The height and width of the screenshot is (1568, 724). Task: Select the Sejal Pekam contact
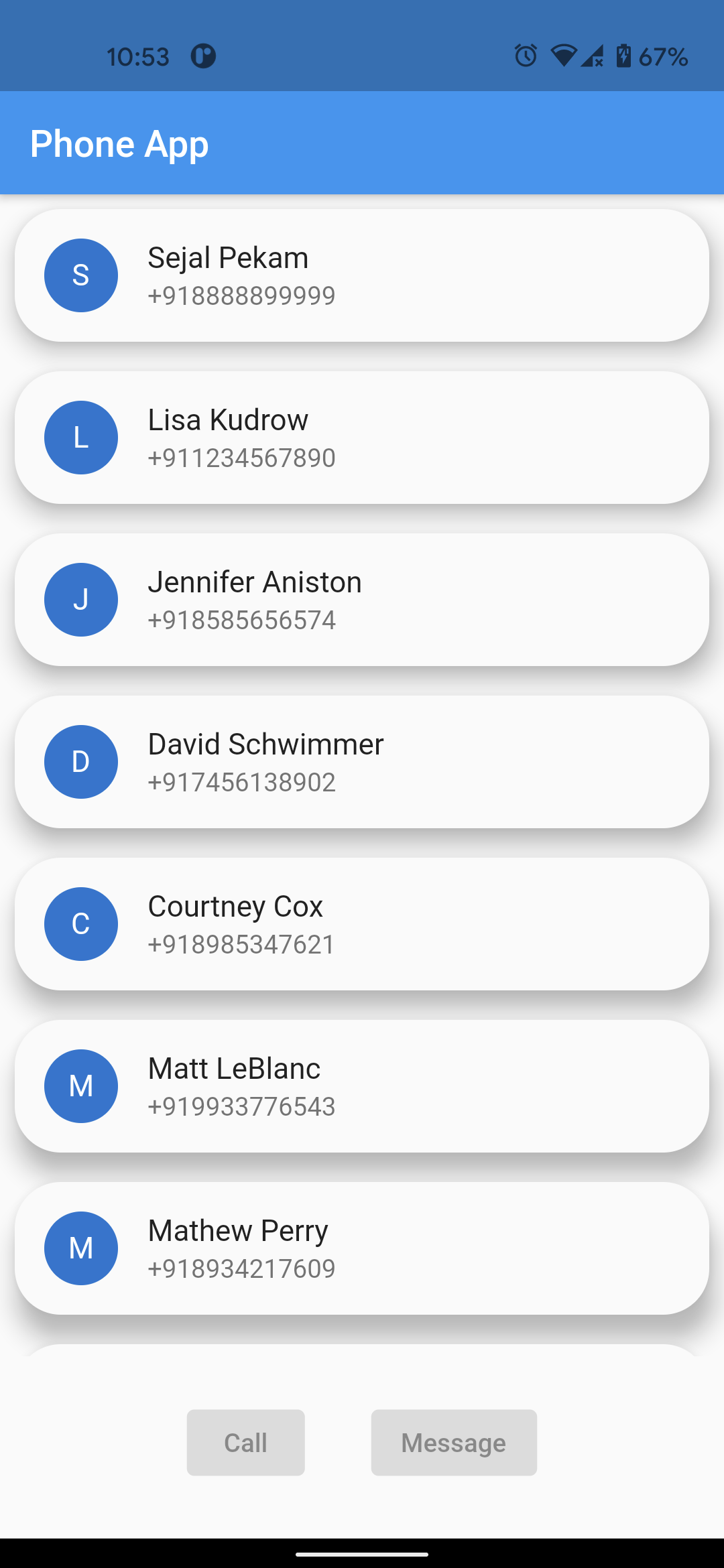[362, 275]
